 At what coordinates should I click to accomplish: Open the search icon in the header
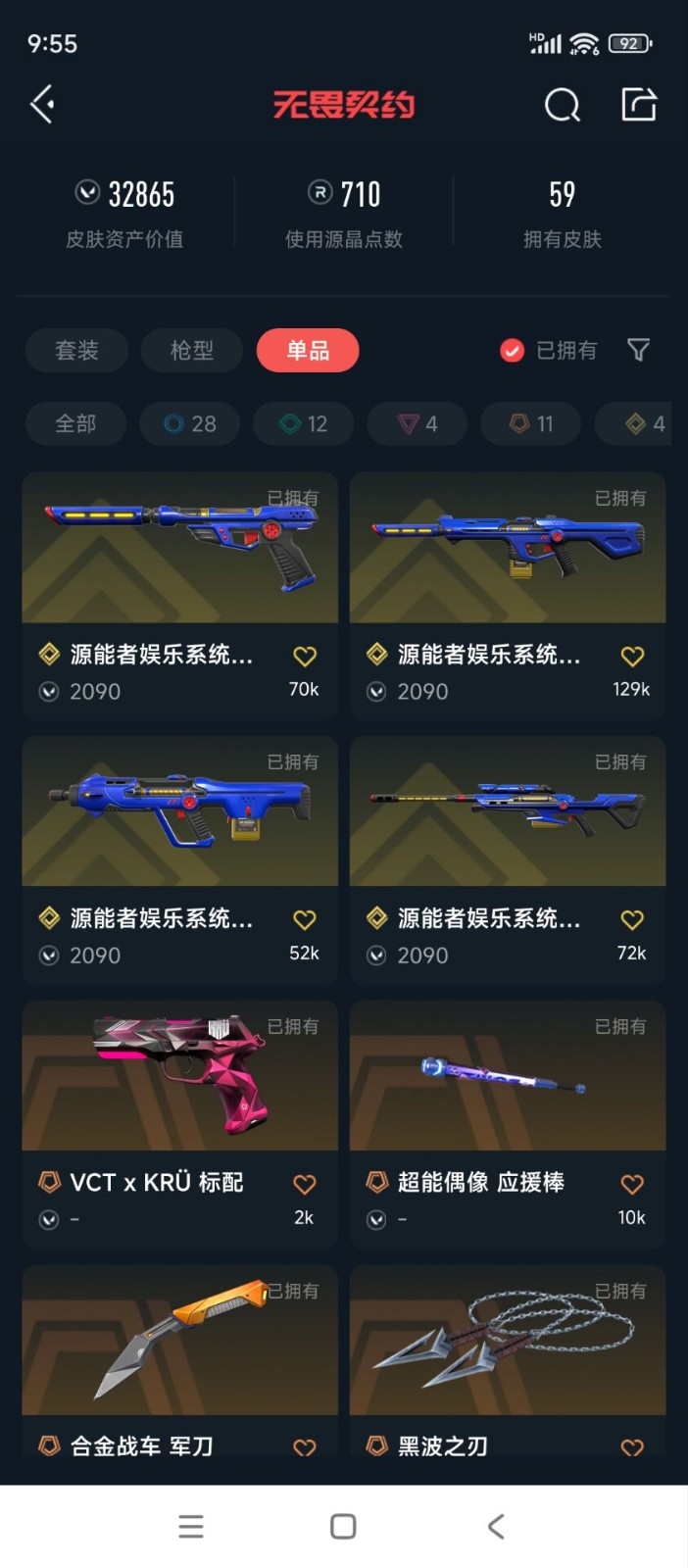click(x=562, y=104)
